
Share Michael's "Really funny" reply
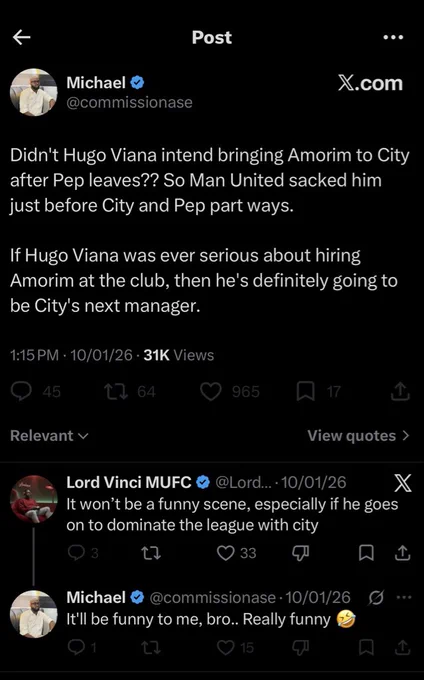tap(402, 647)
